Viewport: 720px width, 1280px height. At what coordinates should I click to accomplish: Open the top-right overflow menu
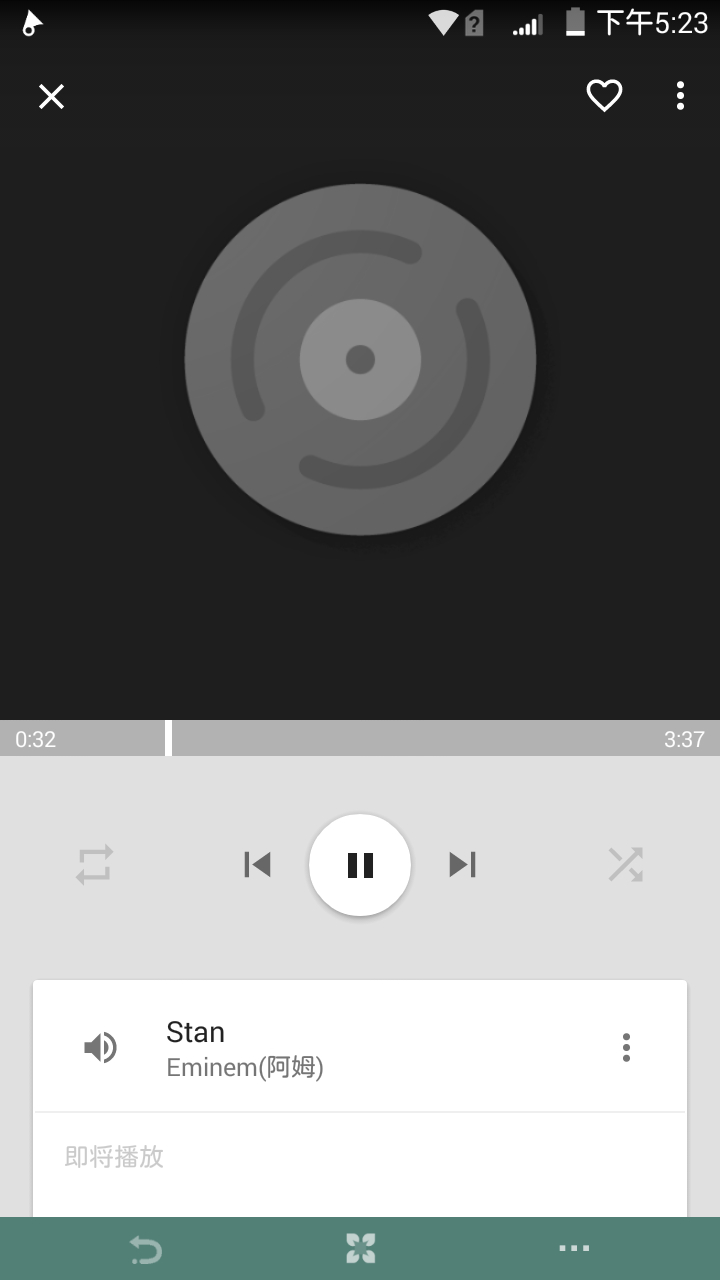680,96
